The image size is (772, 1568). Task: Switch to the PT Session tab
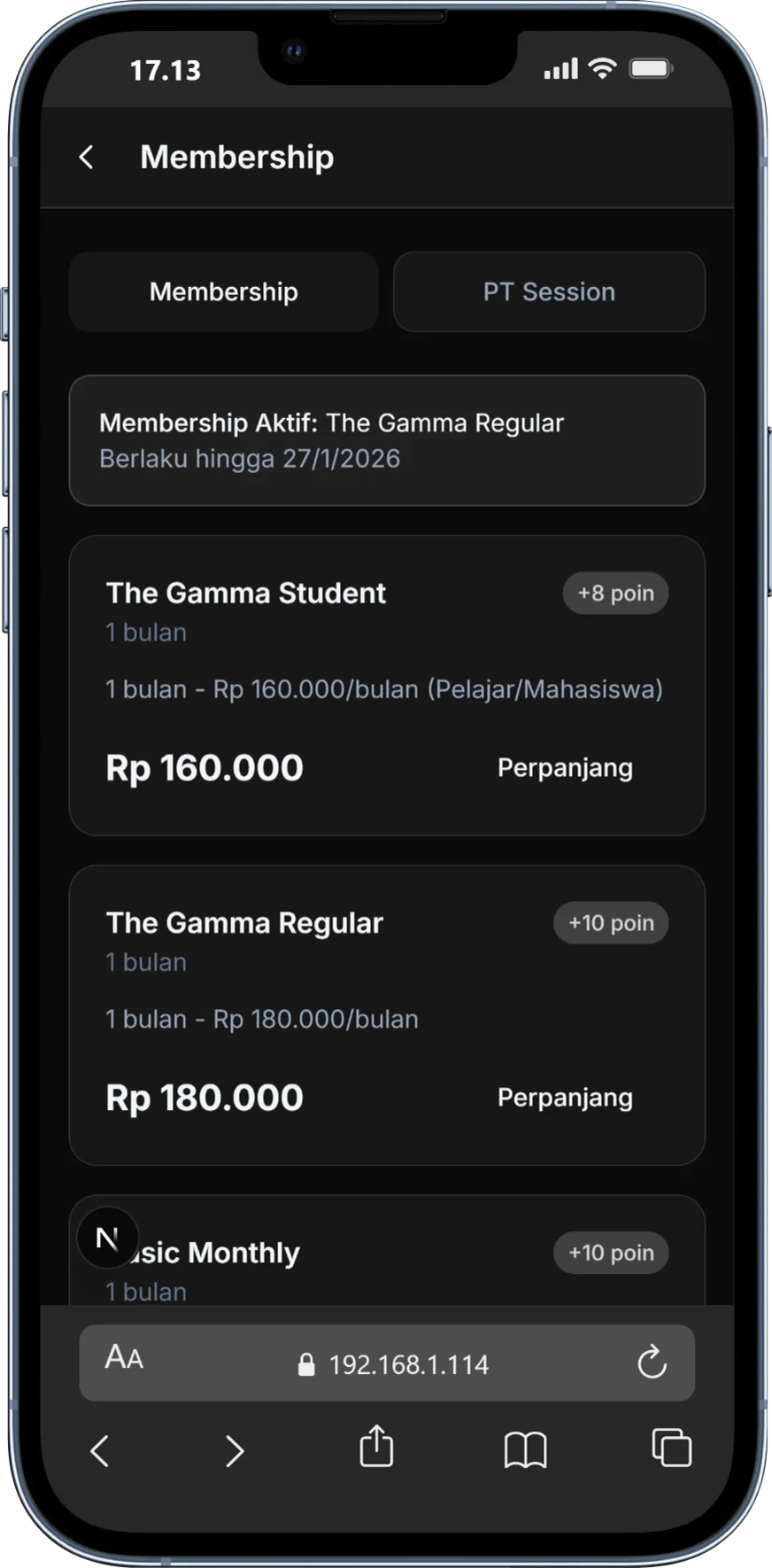tap(549, 291)
